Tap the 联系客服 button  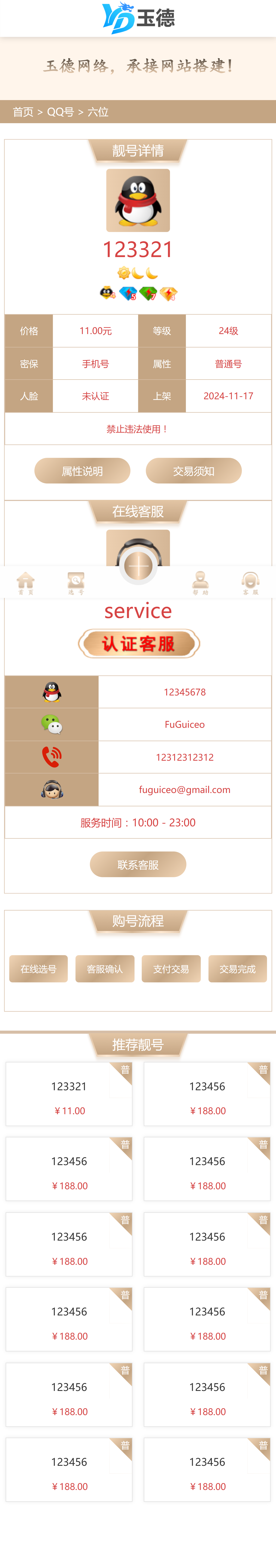pos(138,864)
